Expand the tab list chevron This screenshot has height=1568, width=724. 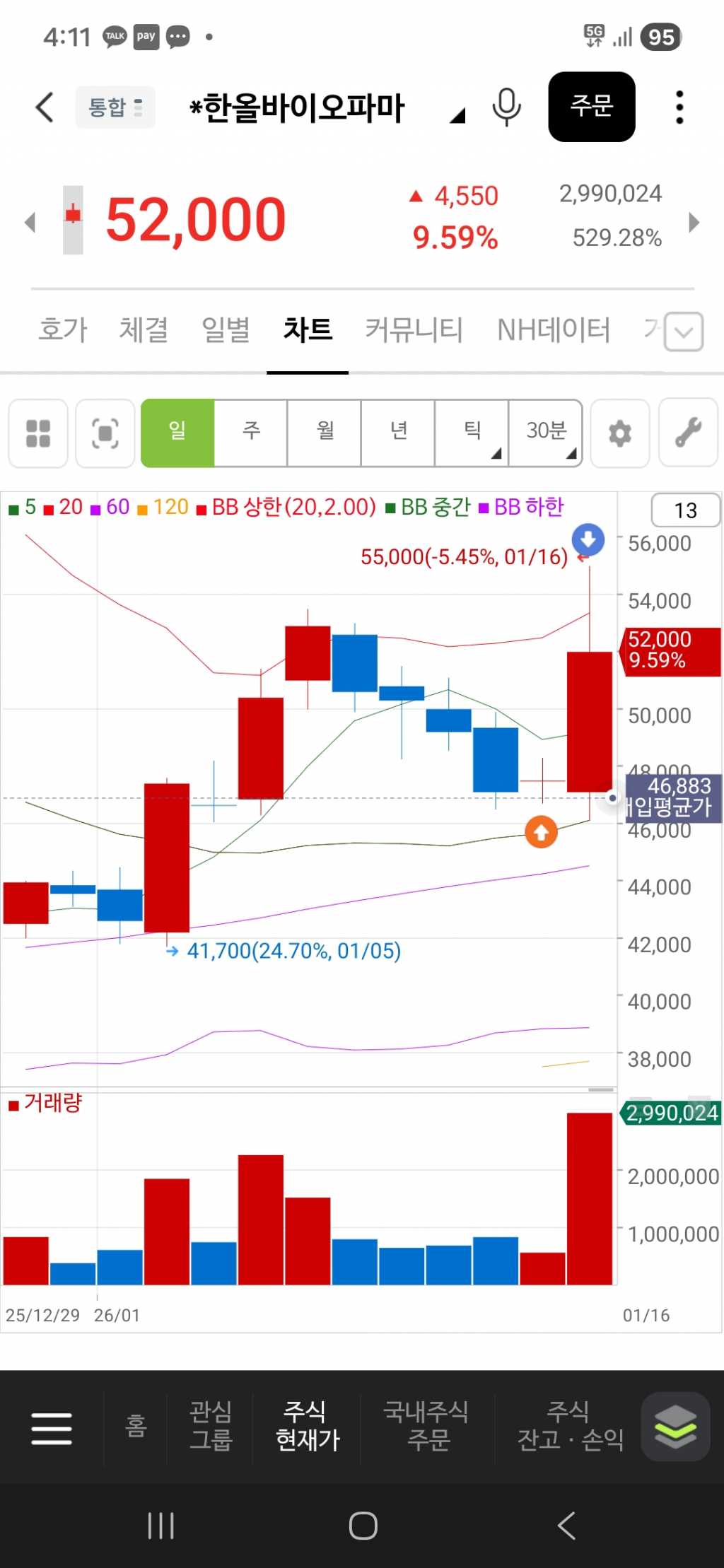click(684, 332)
